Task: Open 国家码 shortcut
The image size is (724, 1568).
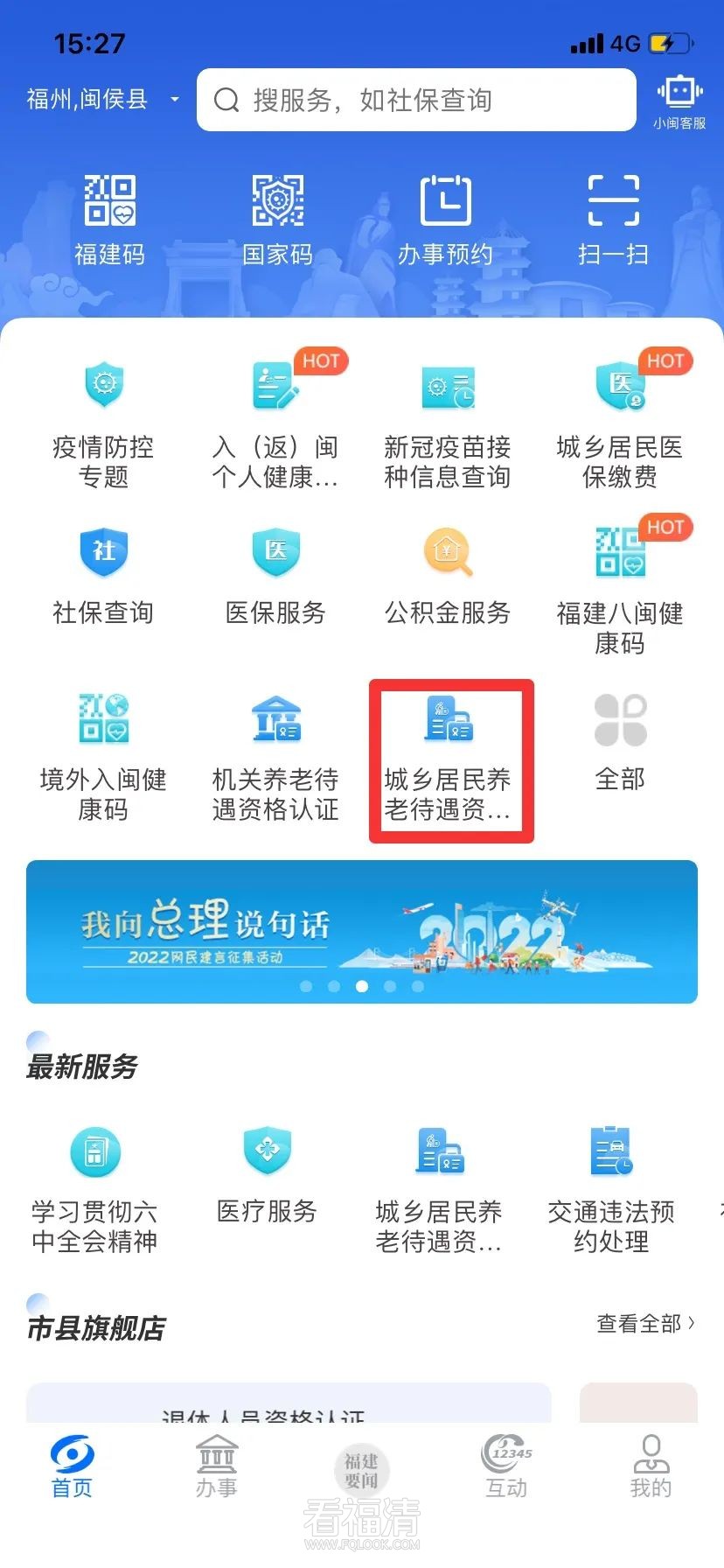Action: 277,220
